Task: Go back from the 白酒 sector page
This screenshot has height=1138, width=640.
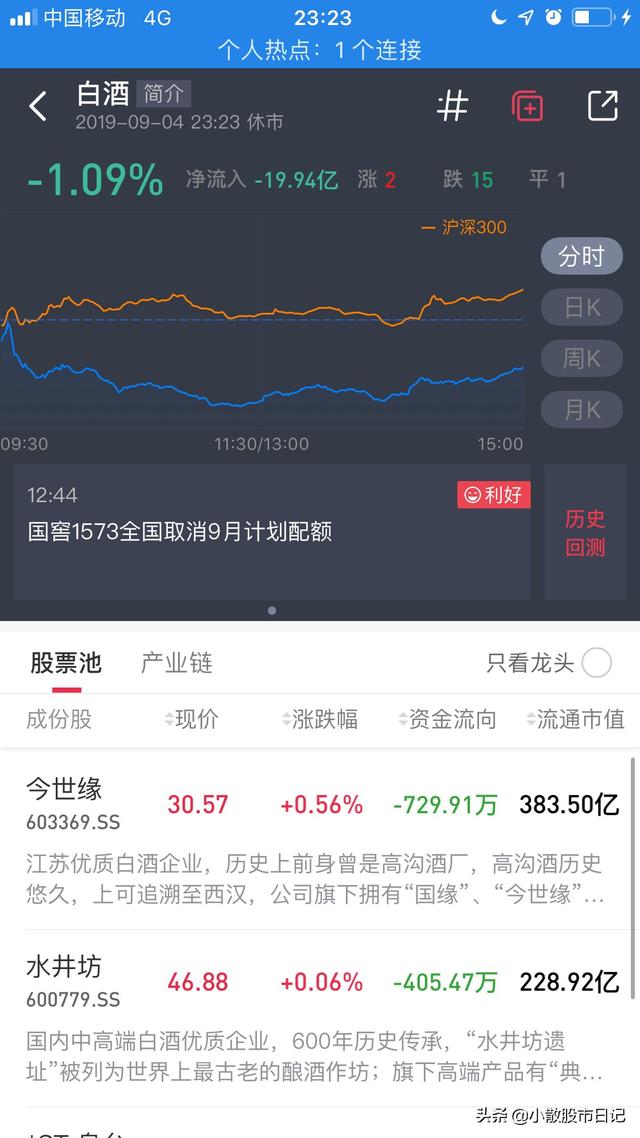Action: (x=38, y=106)
